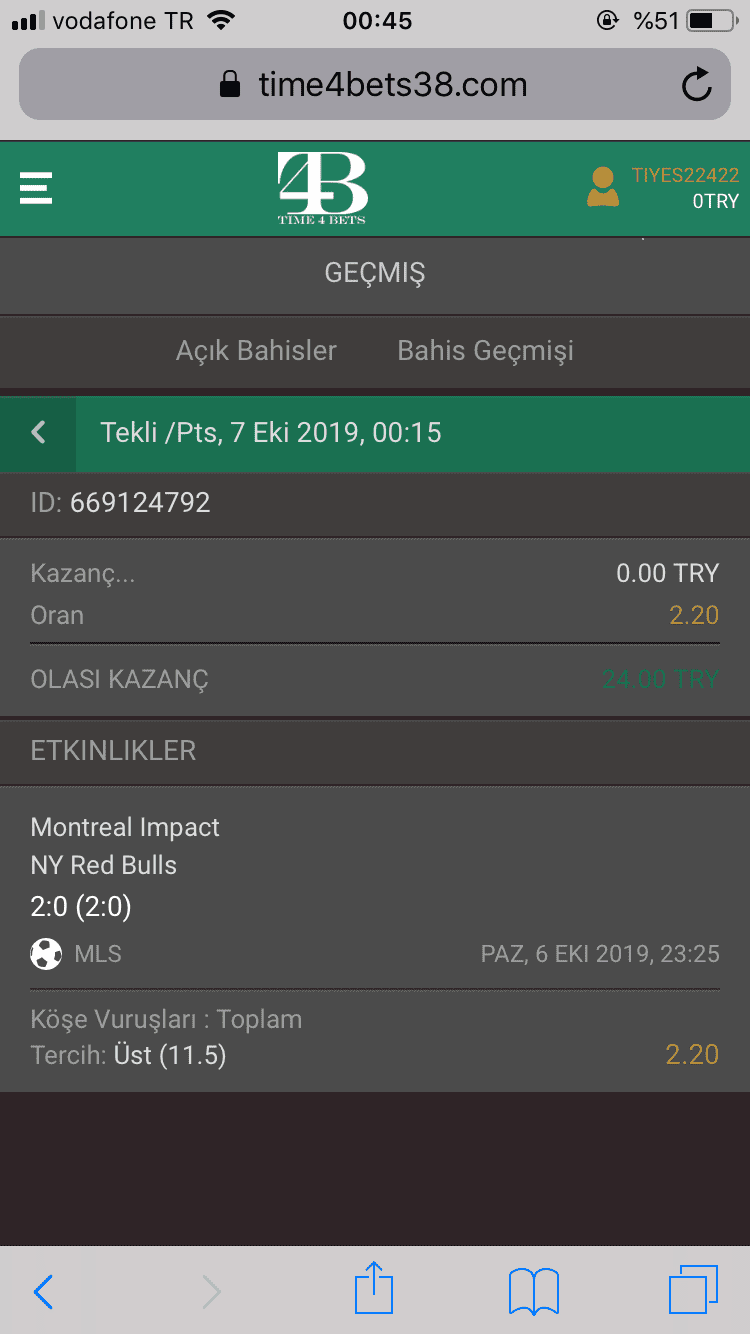Go back in Safari's bottom toolbar
The image size is (750, 1334).
43,1293
